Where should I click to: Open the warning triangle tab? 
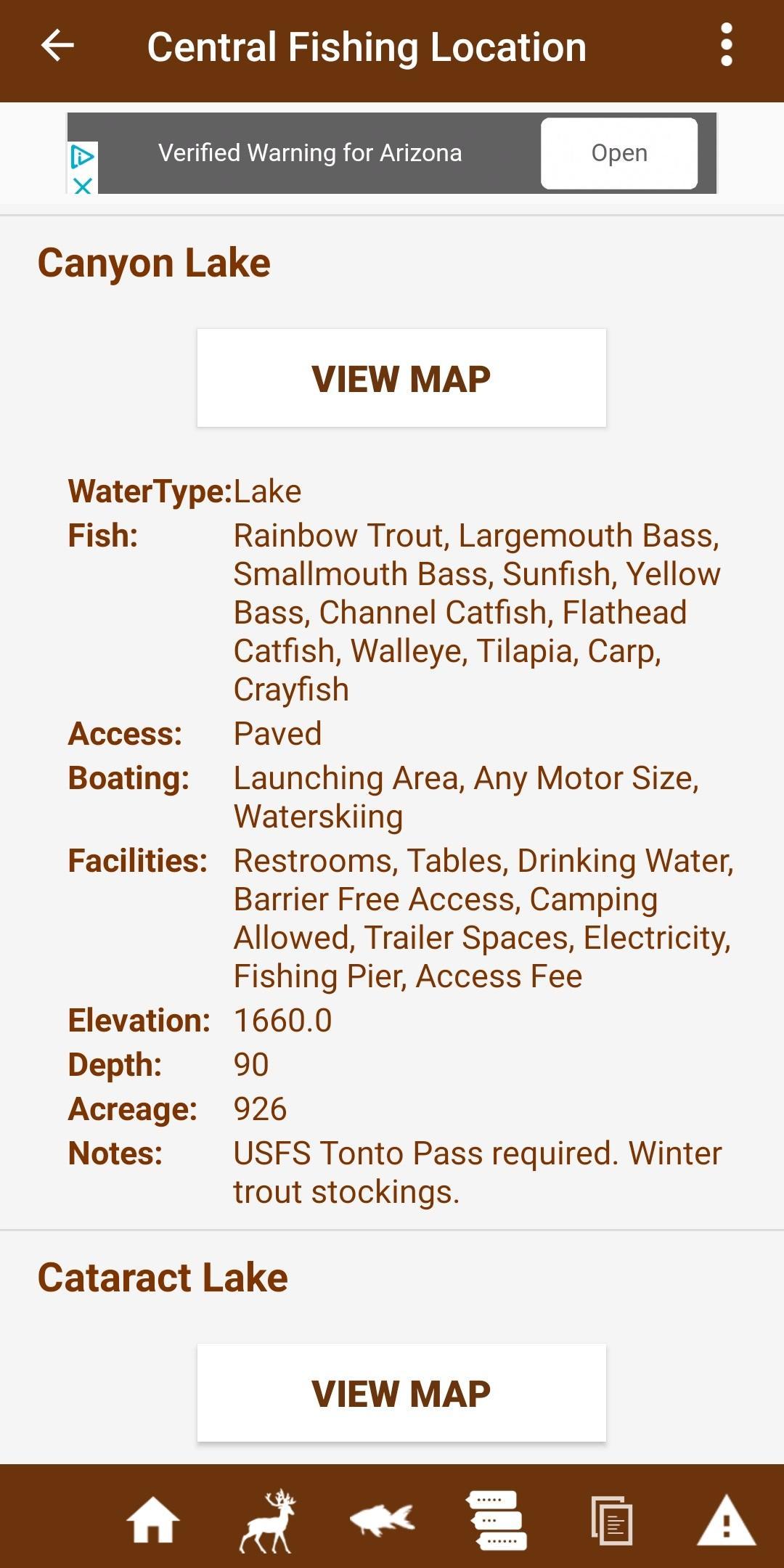[x=726, y=1520]
